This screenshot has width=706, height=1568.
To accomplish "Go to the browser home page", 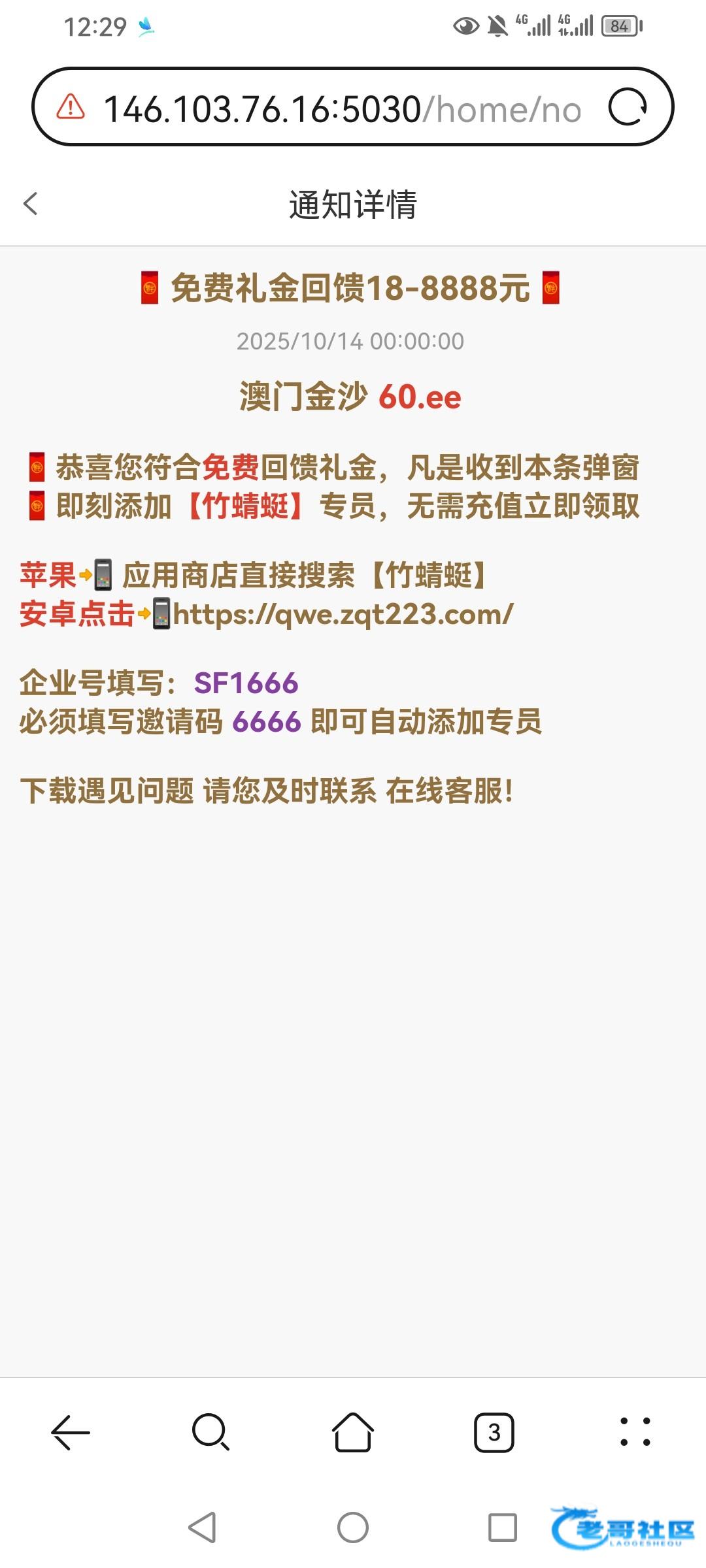I will coord(353,1432).
